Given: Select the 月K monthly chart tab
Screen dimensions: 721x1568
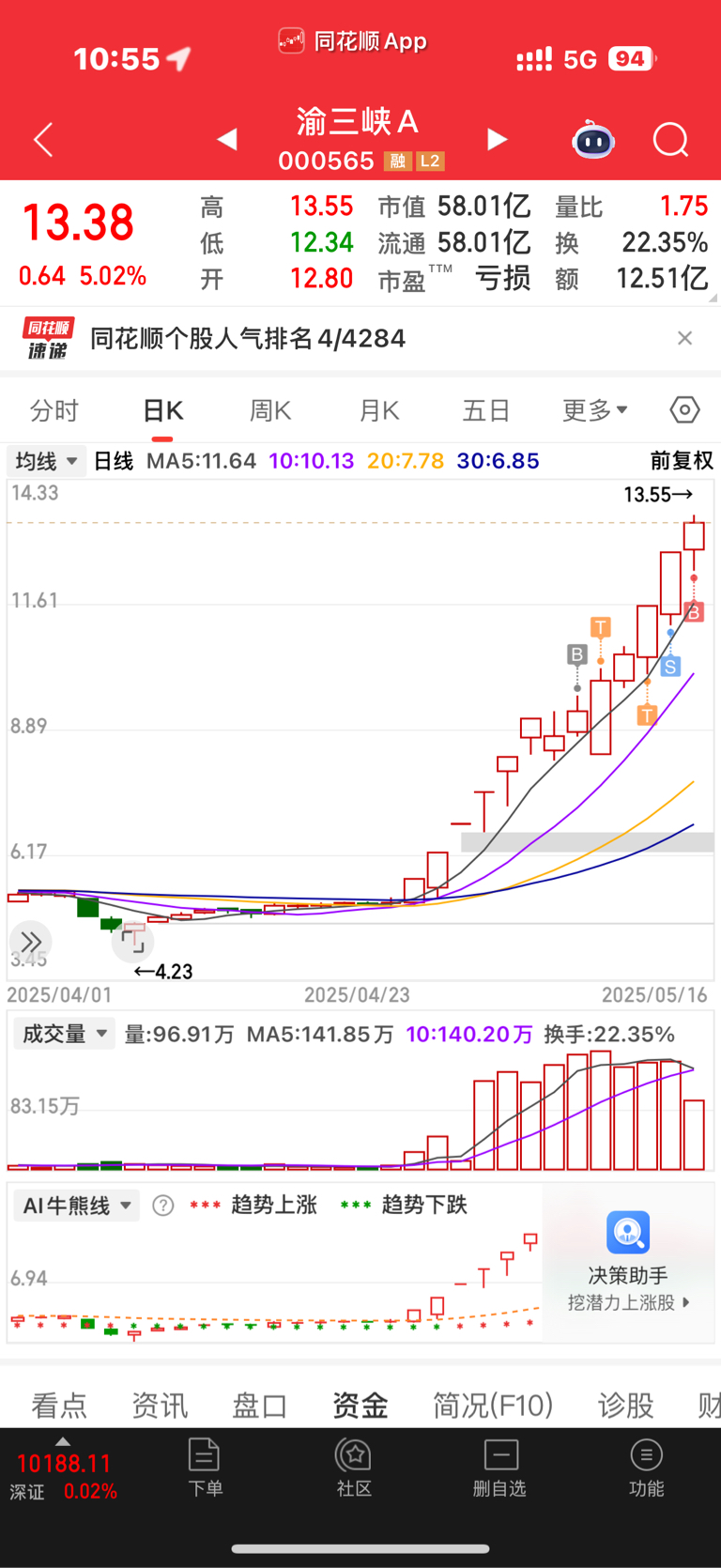Looking at the screenshot, I should coord(379,411).
